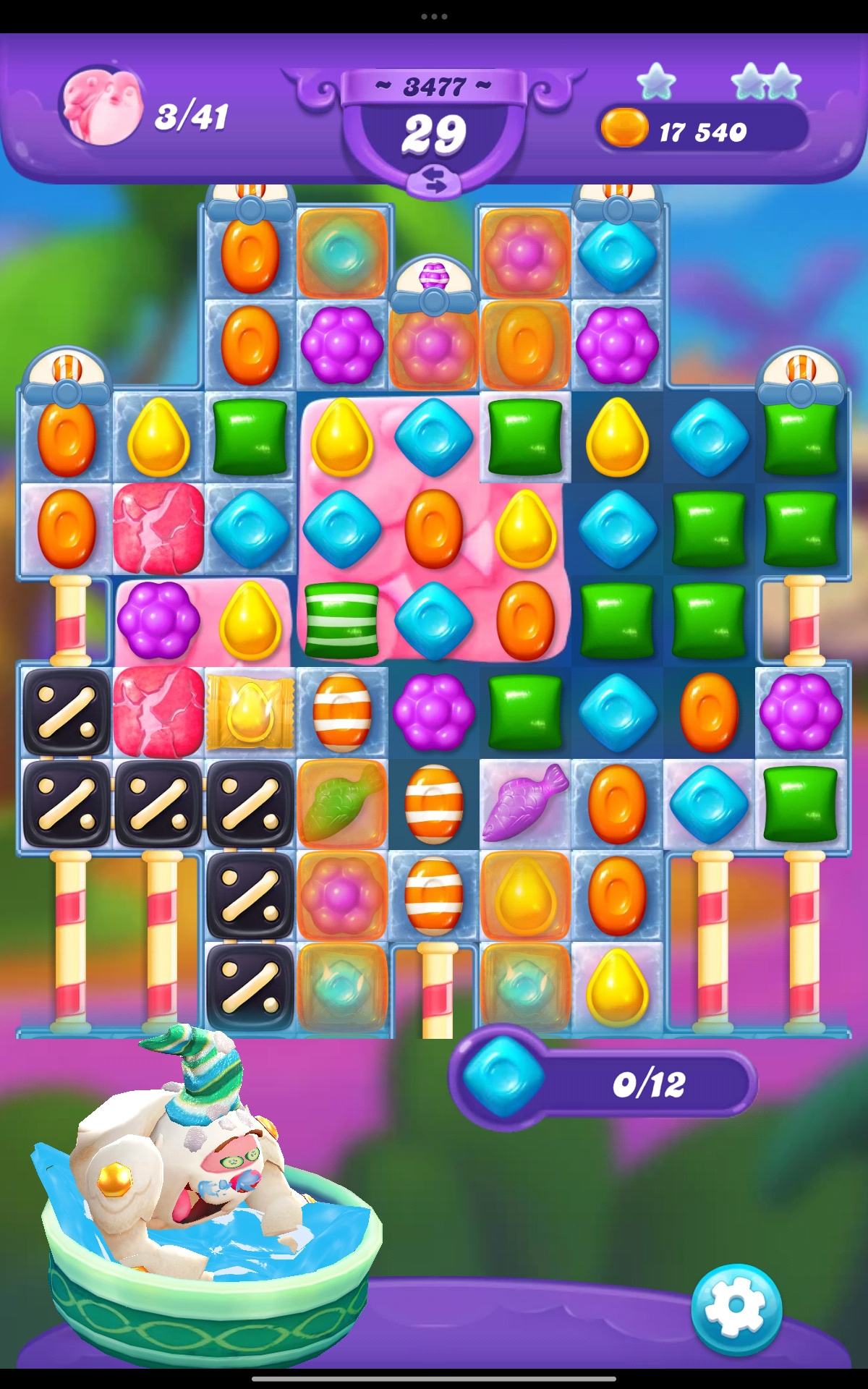This screenshot has height=1389, width=868.
Task: Tap the green striped candy
Action: point(341,621)
